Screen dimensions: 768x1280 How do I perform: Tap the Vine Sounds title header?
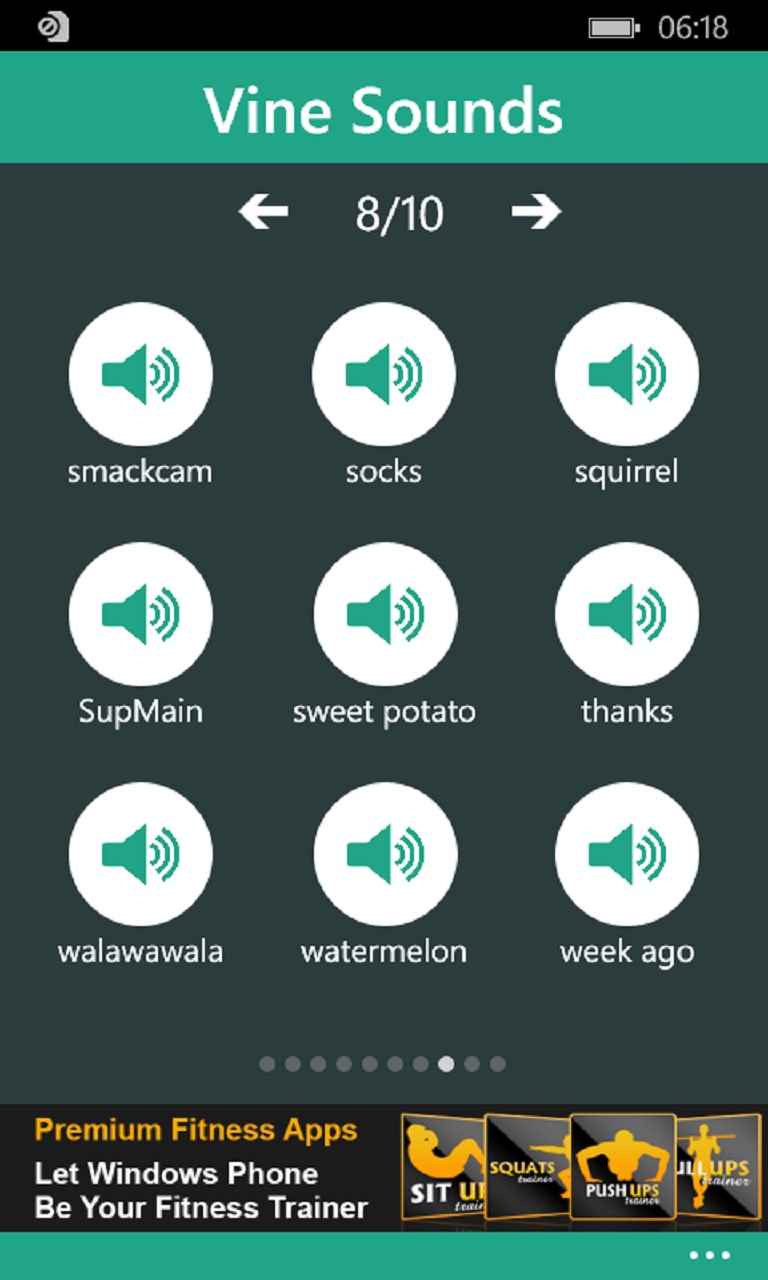[384, 110]
